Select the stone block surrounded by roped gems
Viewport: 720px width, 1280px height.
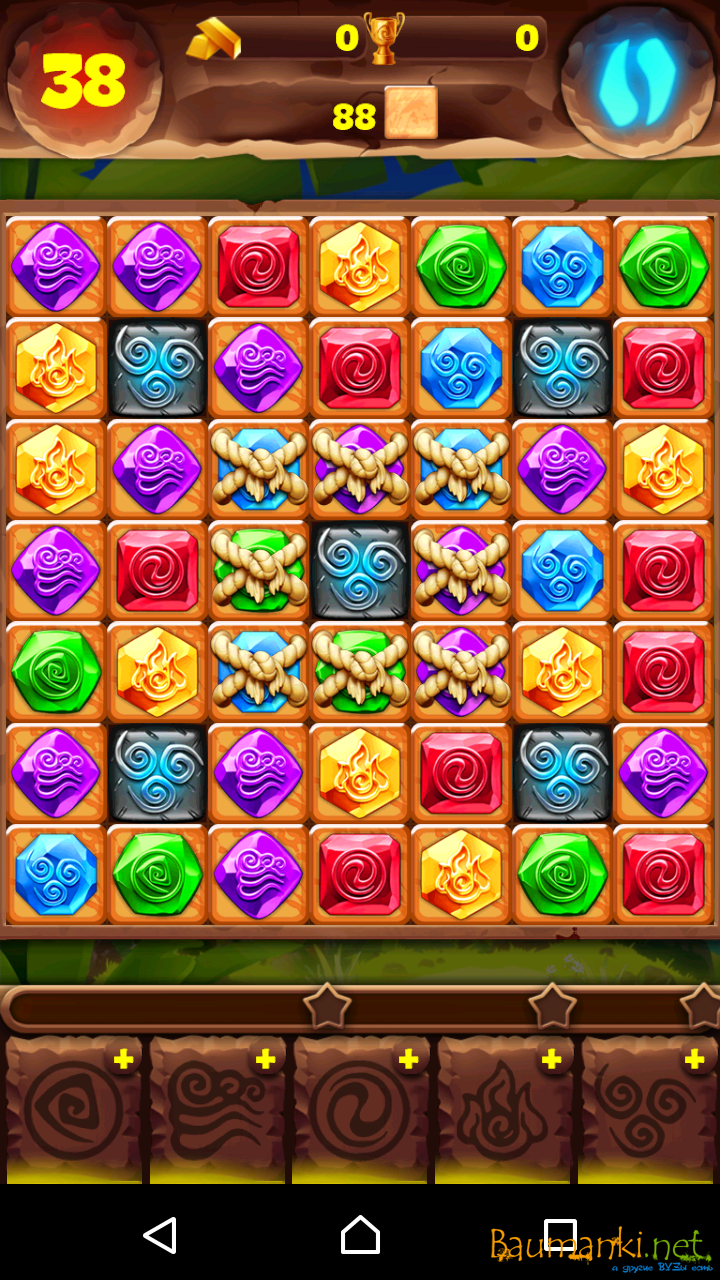(x=360, y=571)
